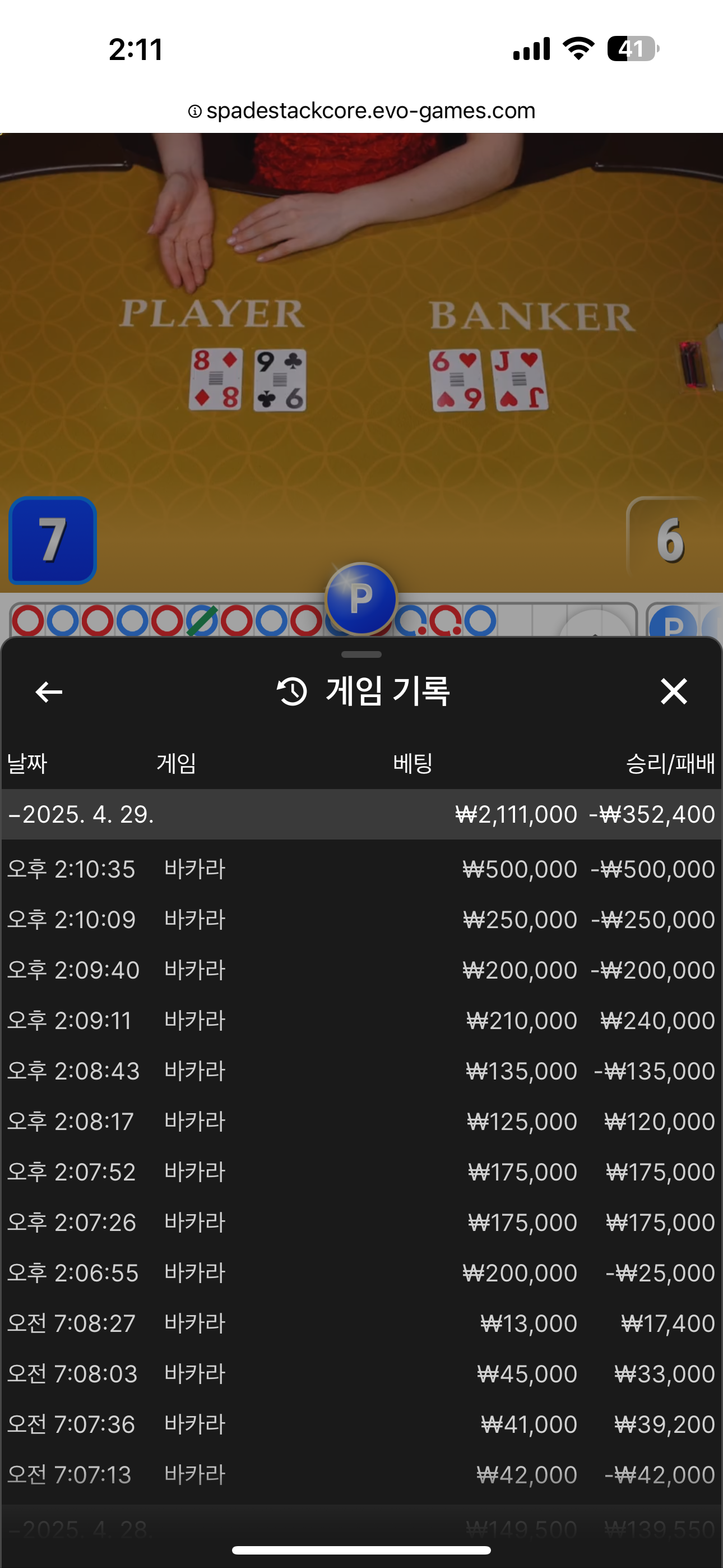Open the 오후 2:09:40 baccarat record
The image size is (723, 1568).
click(361, 970)
